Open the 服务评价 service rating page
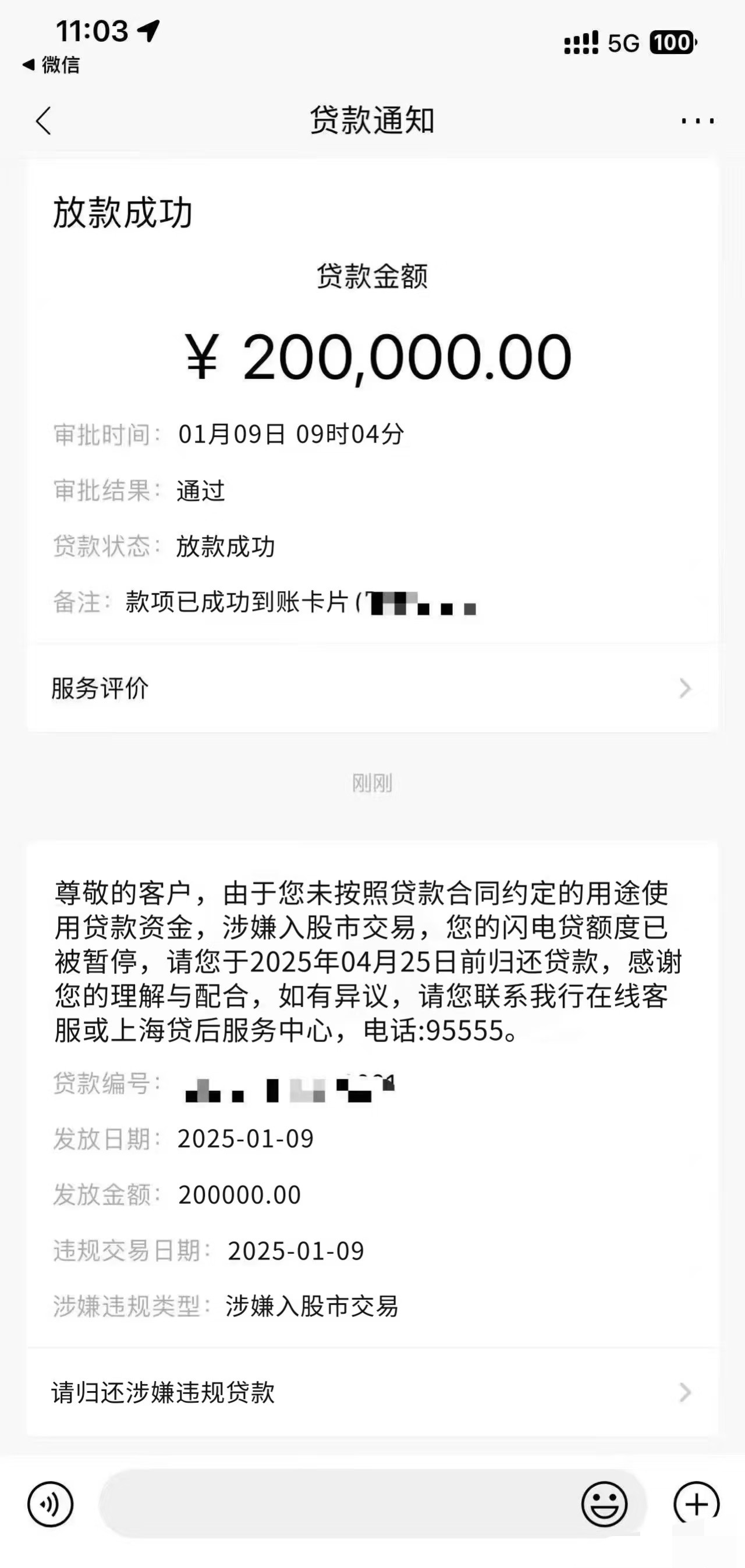Image resolution: width=745 pixels, height=1568 pixels. click(372, 688)
